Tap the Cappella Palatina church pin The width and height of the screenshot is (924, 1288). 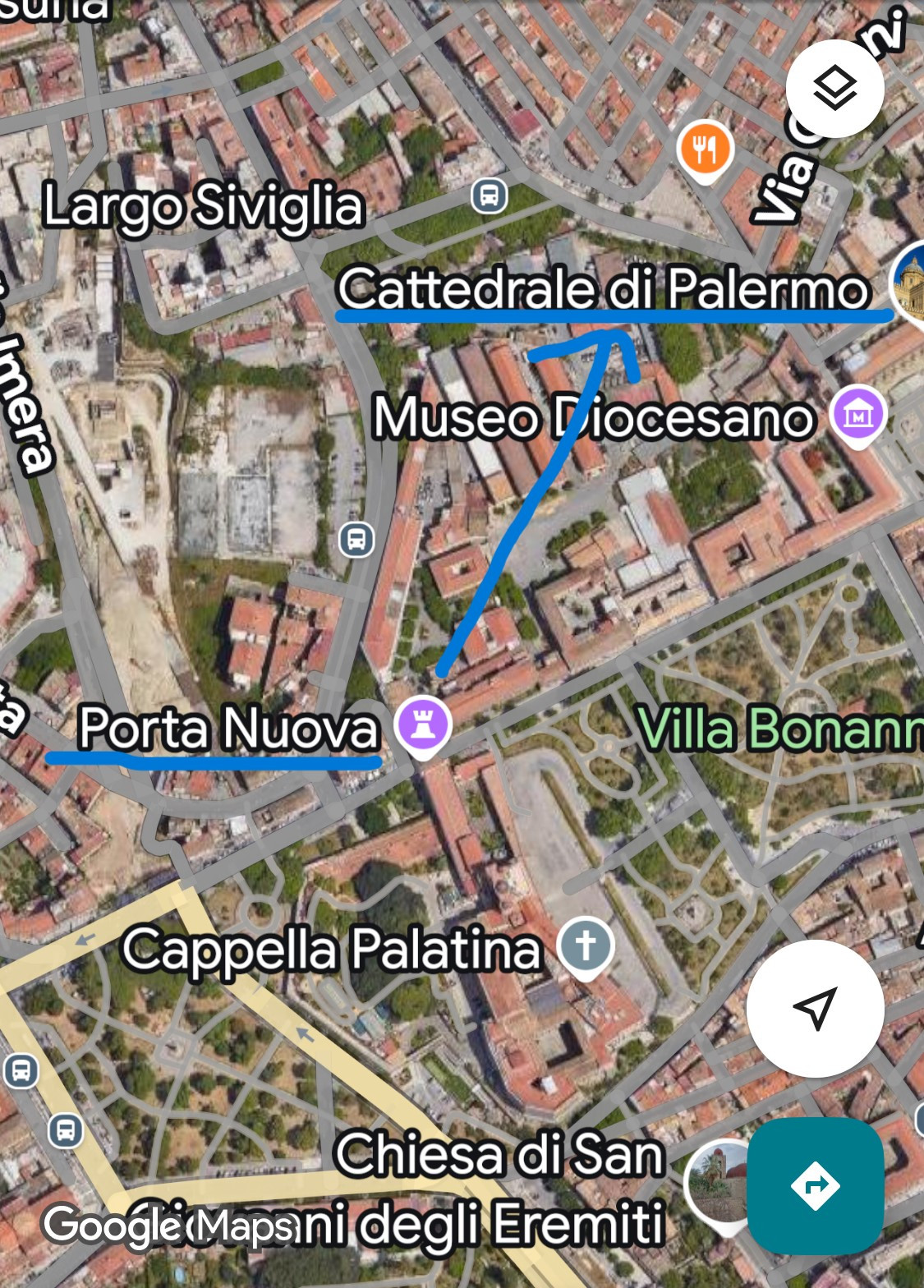(x=585, y=947)
